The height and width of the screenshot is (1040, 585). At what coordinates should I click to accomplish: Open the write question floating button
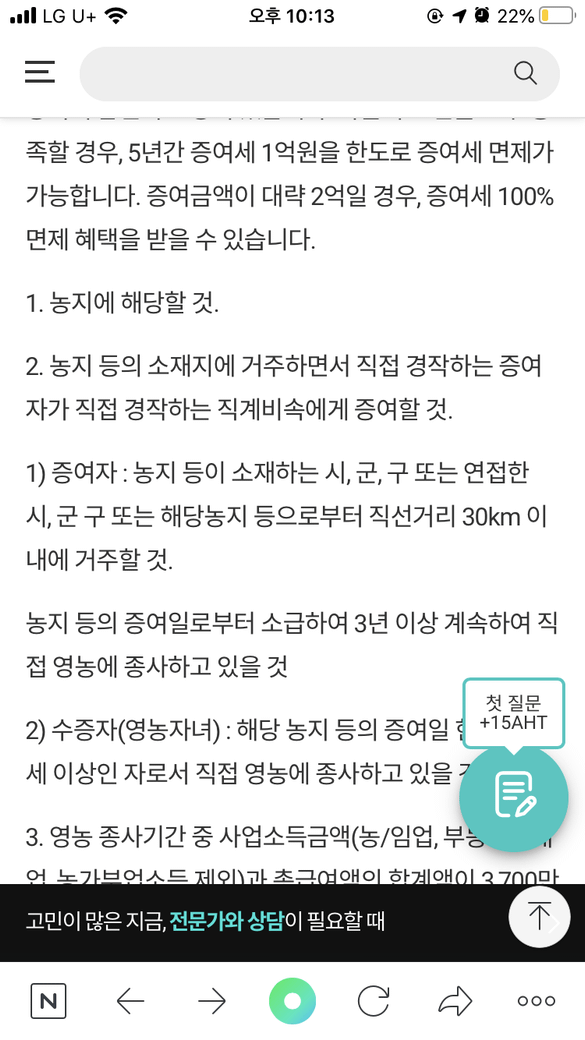[514, 796]
